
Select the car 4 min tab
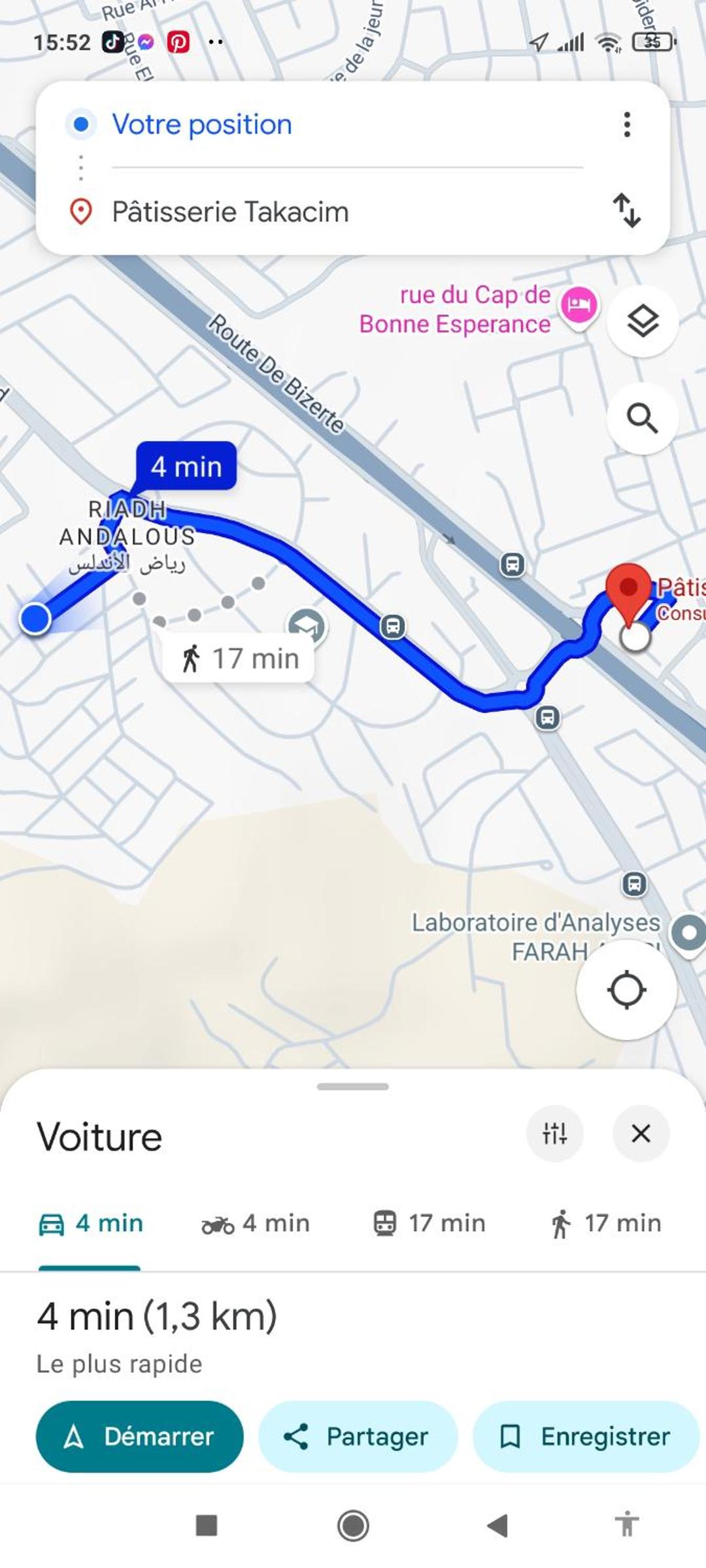90,1224
